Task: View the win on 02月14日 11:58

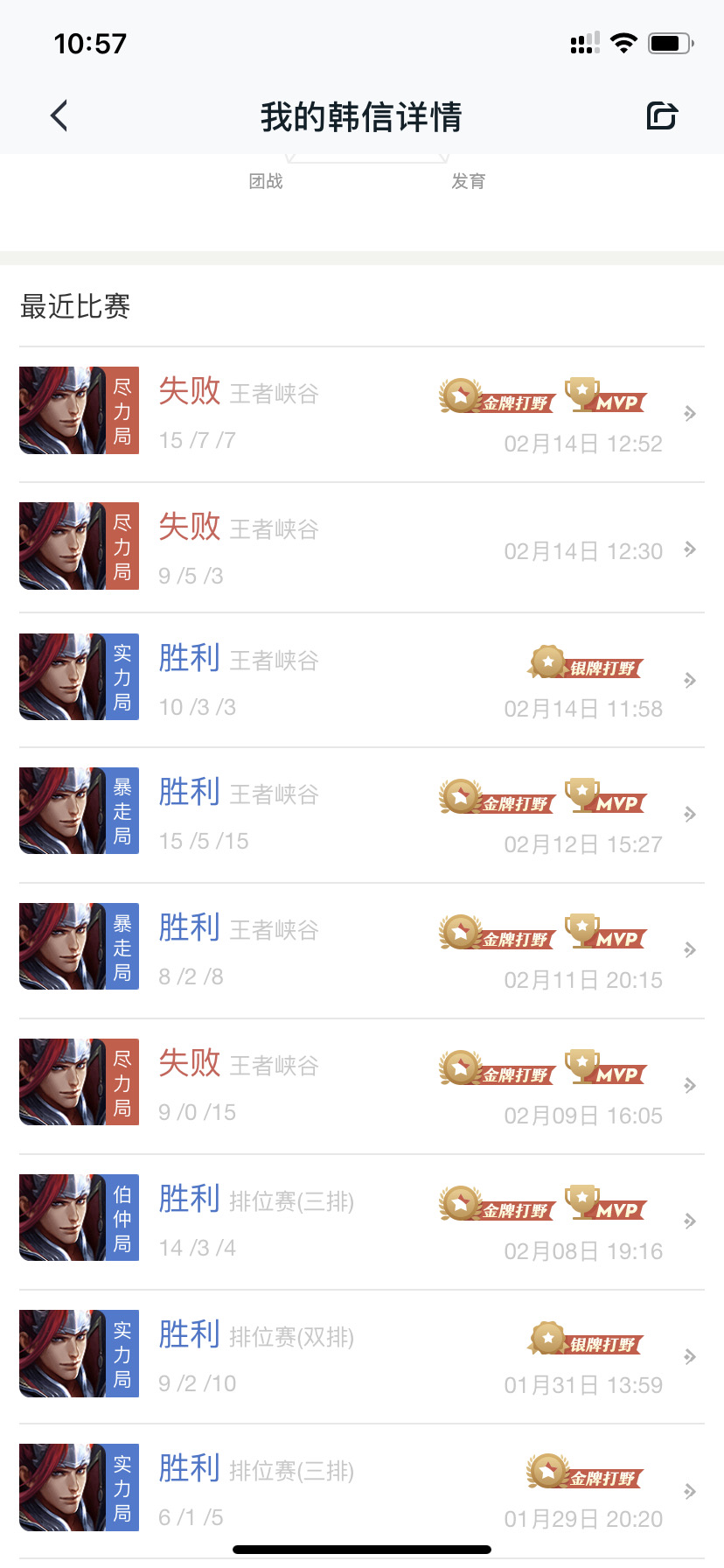Action: coord(362,680)
